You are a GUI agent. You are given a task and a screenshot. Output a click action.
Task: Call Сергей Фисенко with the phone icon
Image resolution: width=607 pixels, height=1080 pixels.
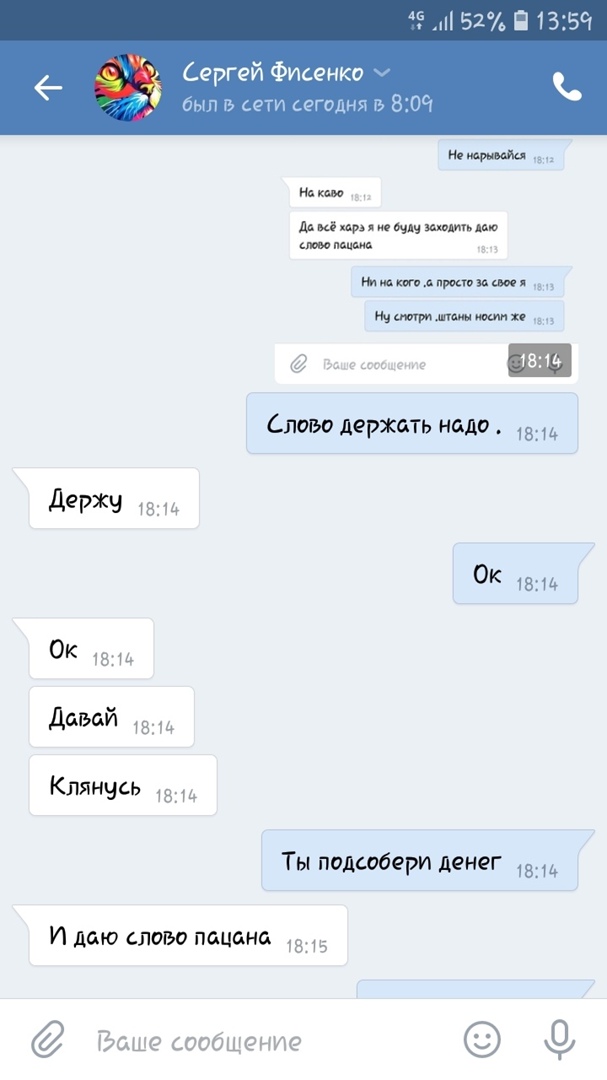pyautogui.click(x=567, y=88)
